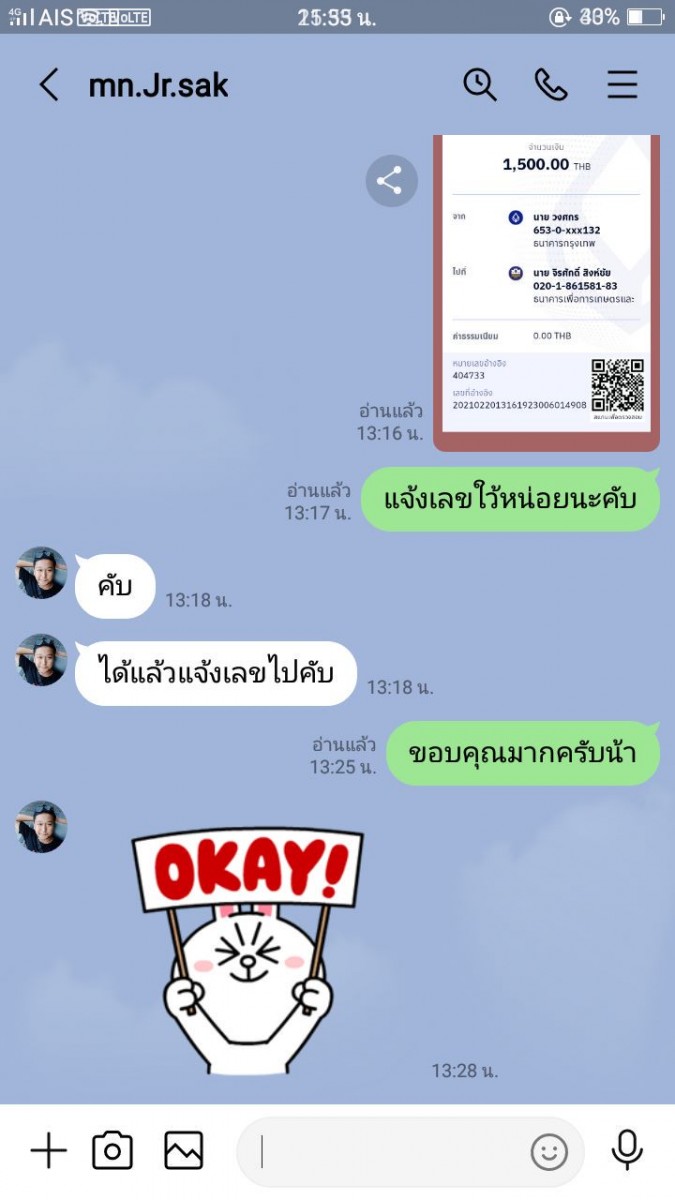Open the photo gallery picker
Screen dimensions: 675x1200
[x=184, y=1151]
